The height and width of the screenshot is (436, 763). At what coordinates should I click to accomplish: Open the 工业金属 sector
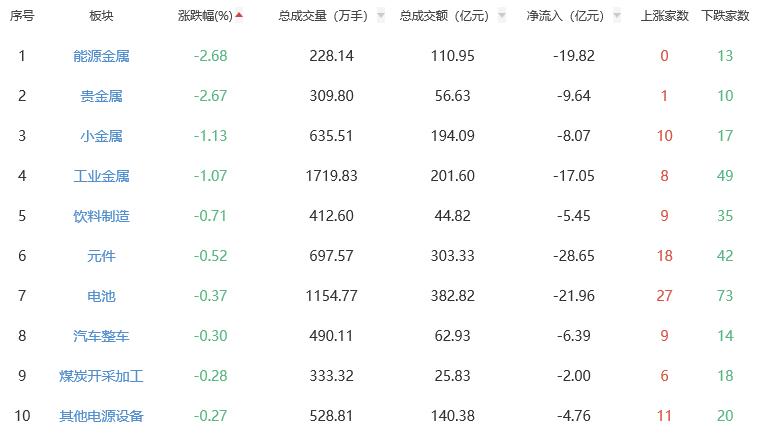[101, 176]
